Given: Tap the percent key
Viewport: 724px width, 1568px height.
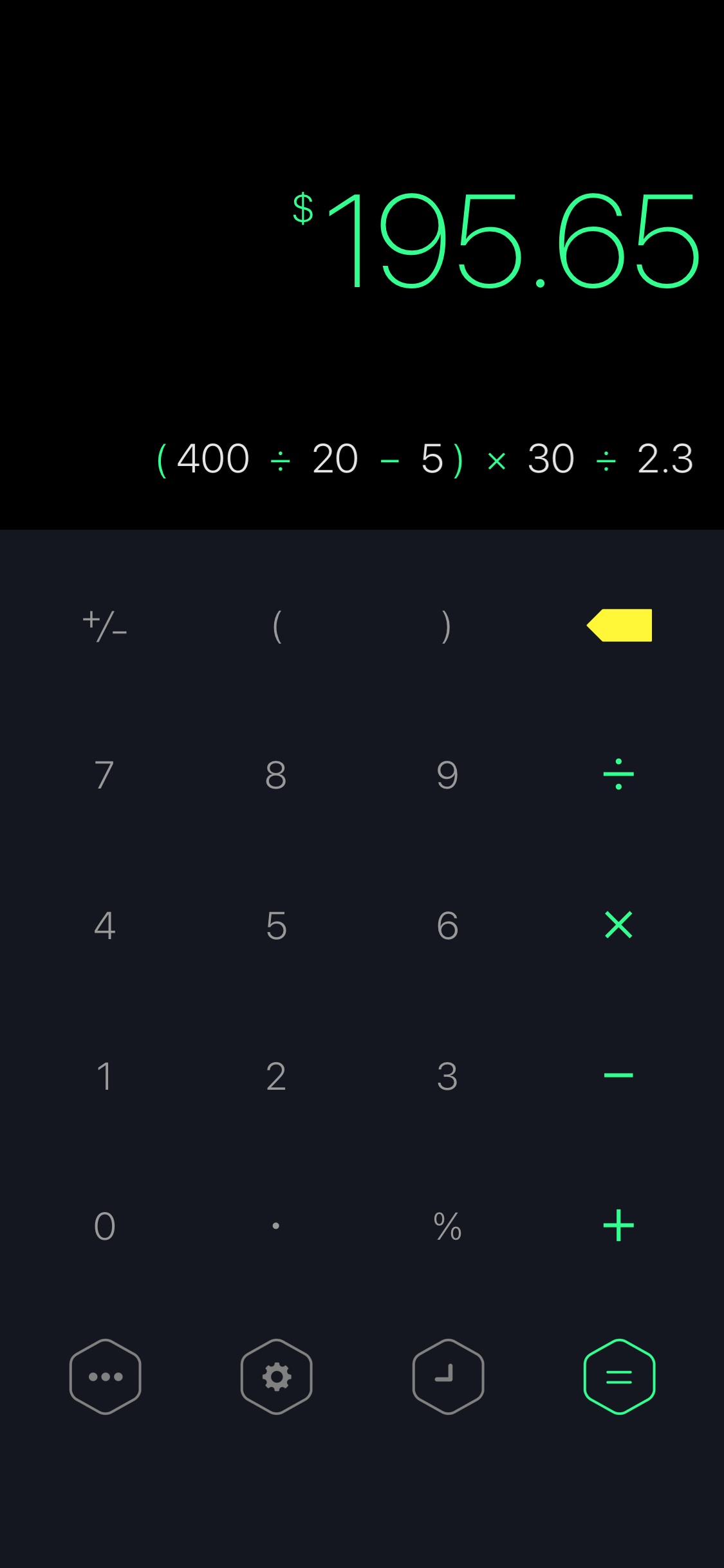Looking at the screenshot, I should pos(447,1226).
